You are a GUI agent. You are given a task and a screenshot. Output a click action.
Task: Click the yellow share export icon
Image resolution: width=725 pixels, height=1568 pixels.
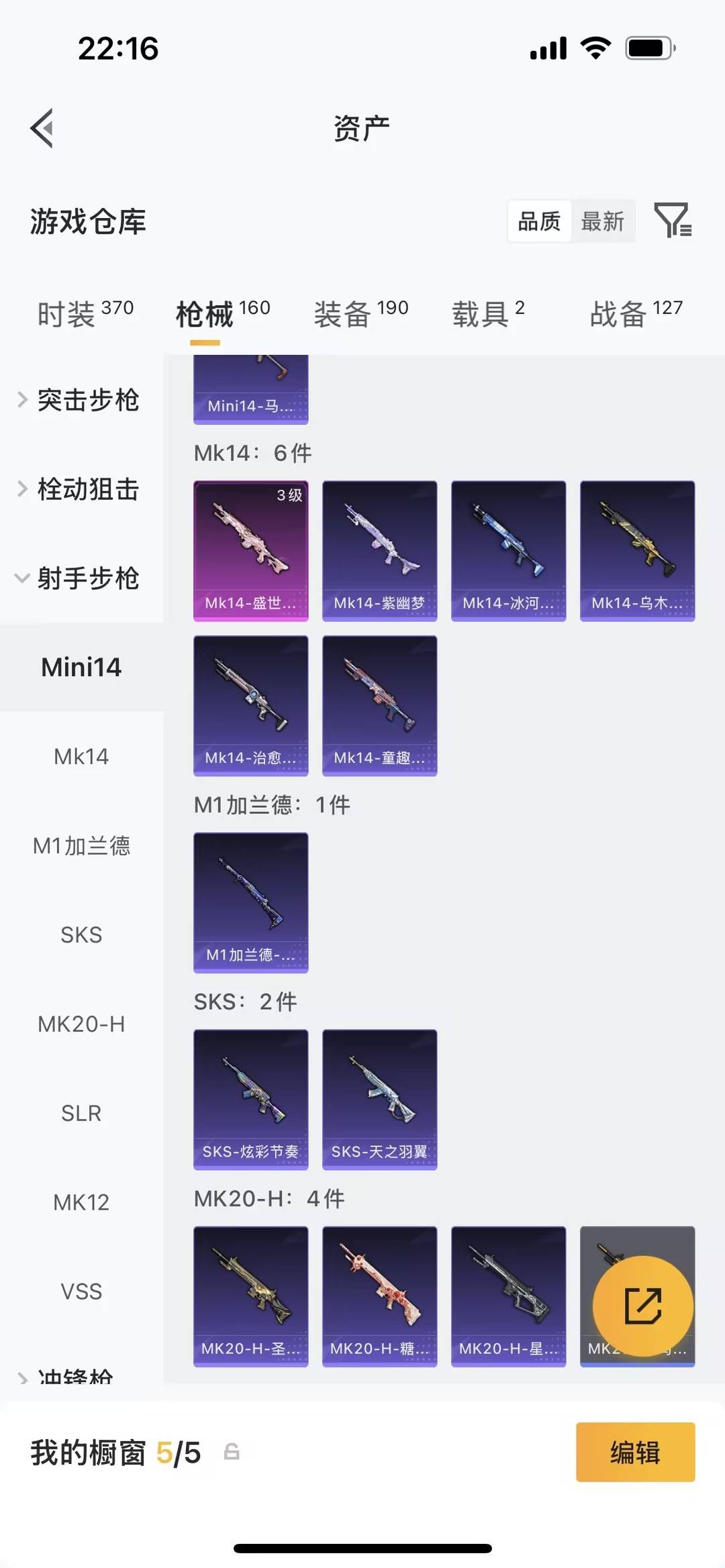[643, 1303]
